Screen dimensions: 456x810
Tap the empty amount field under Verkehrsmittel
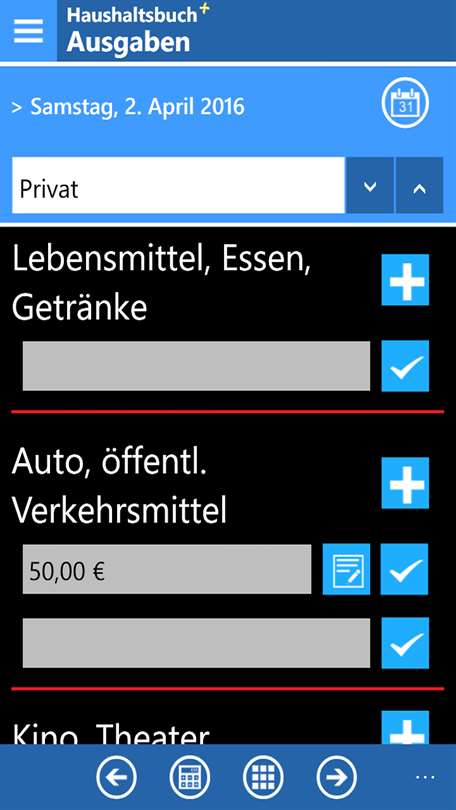(x=196, y=643)
